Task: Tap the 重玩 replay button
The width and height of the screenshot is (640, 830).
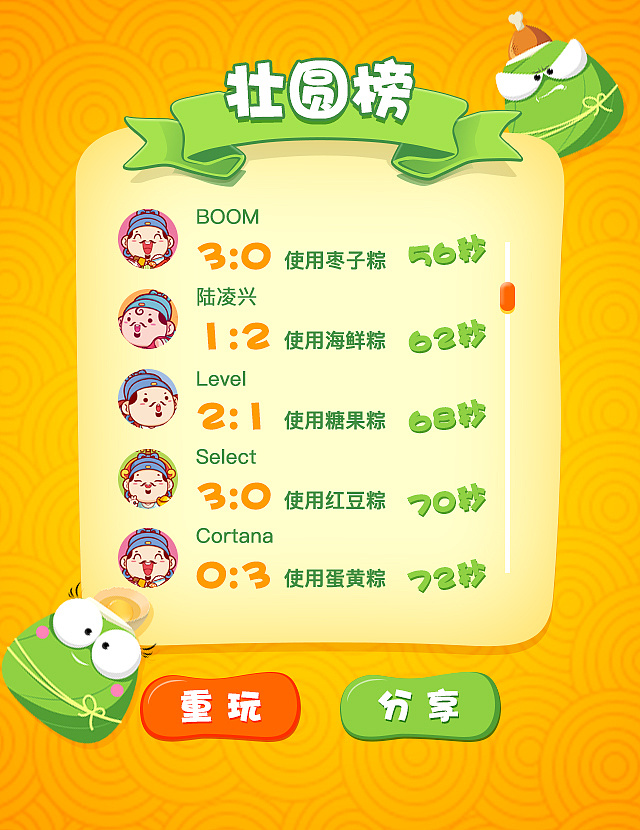Action: pos(220,706)
